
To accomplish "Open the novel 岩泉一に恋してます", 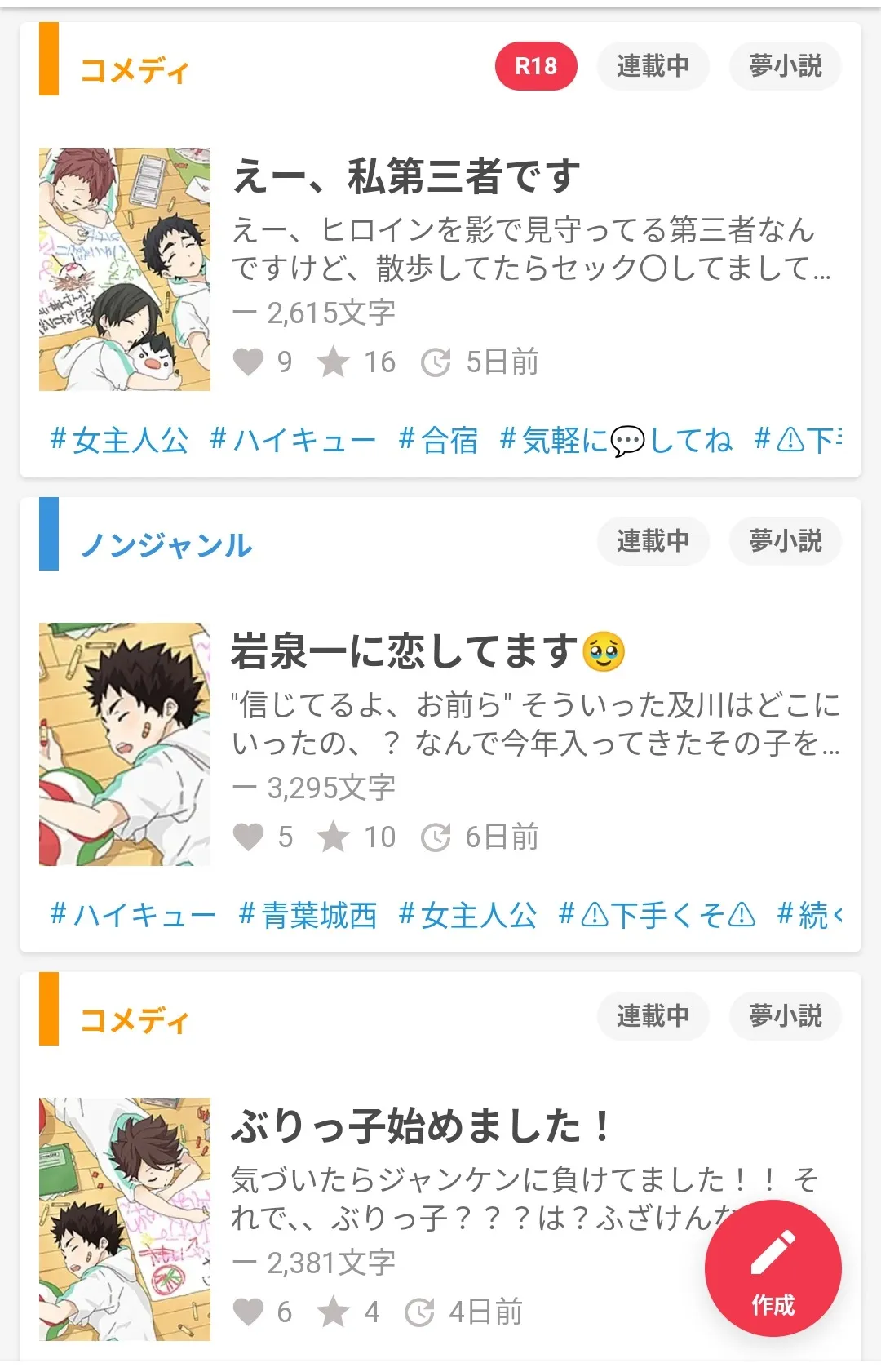I will [x=404, y=651].
